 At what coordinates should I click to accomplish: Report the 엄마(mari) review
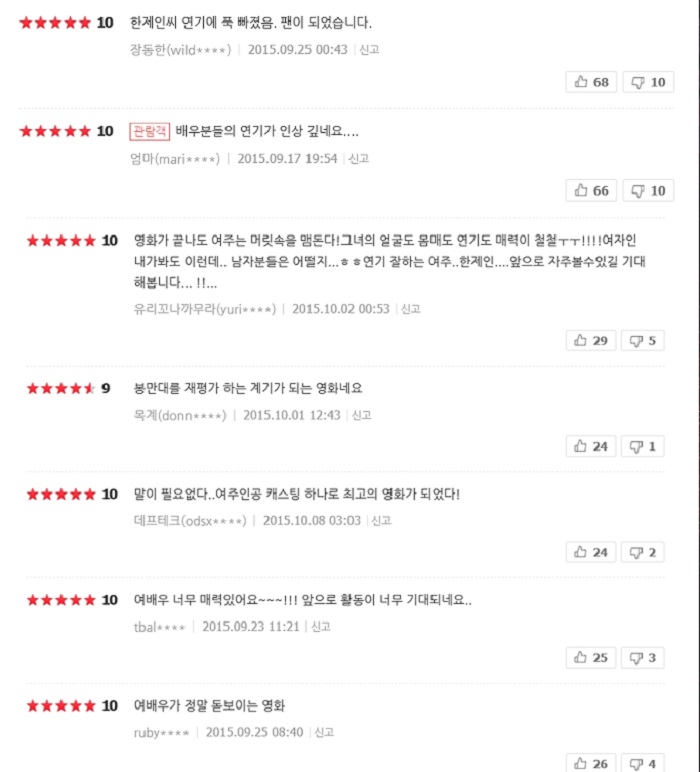tap(358, 158)
